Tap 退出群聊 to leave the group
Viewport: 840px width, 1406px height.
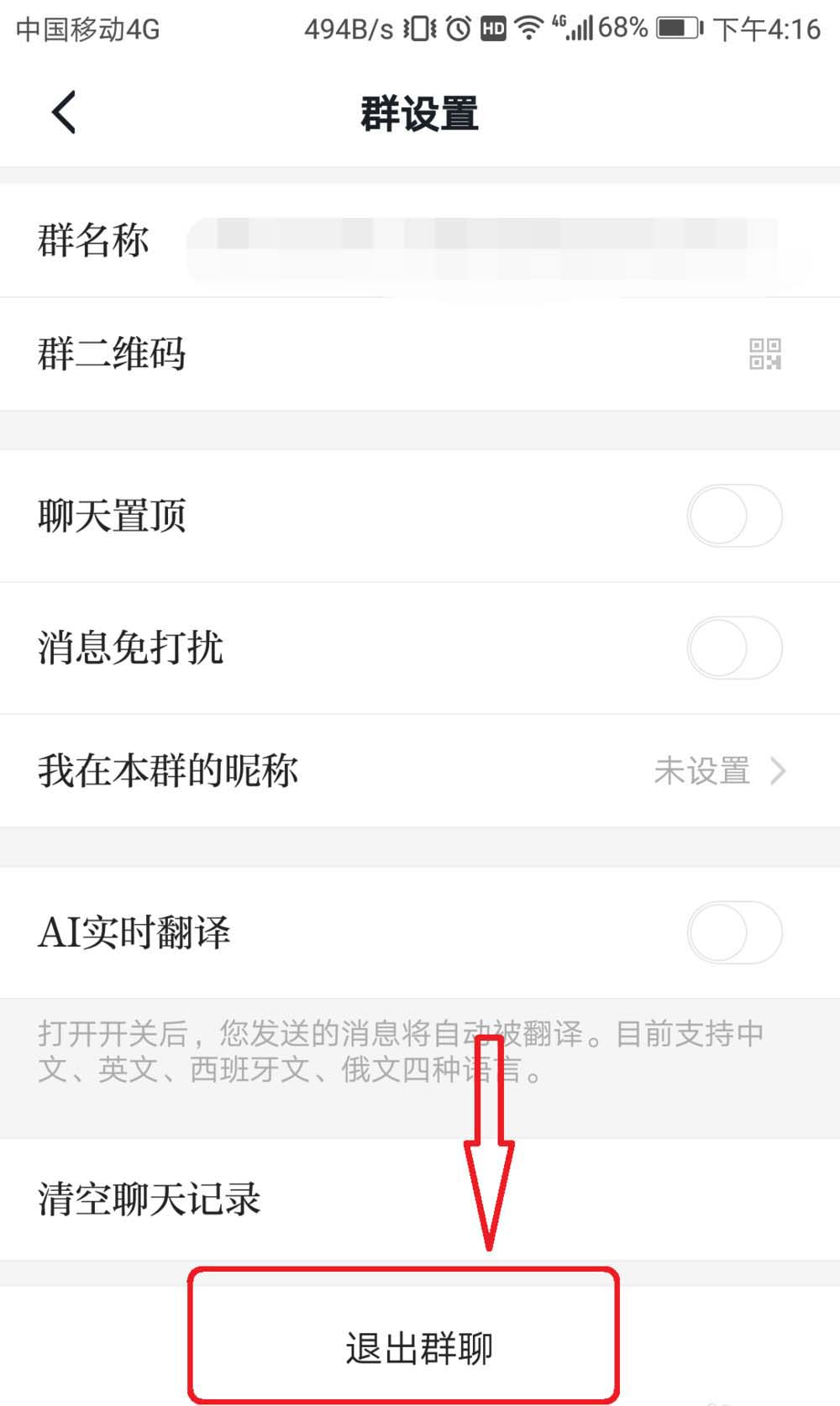coord(420,1346)
